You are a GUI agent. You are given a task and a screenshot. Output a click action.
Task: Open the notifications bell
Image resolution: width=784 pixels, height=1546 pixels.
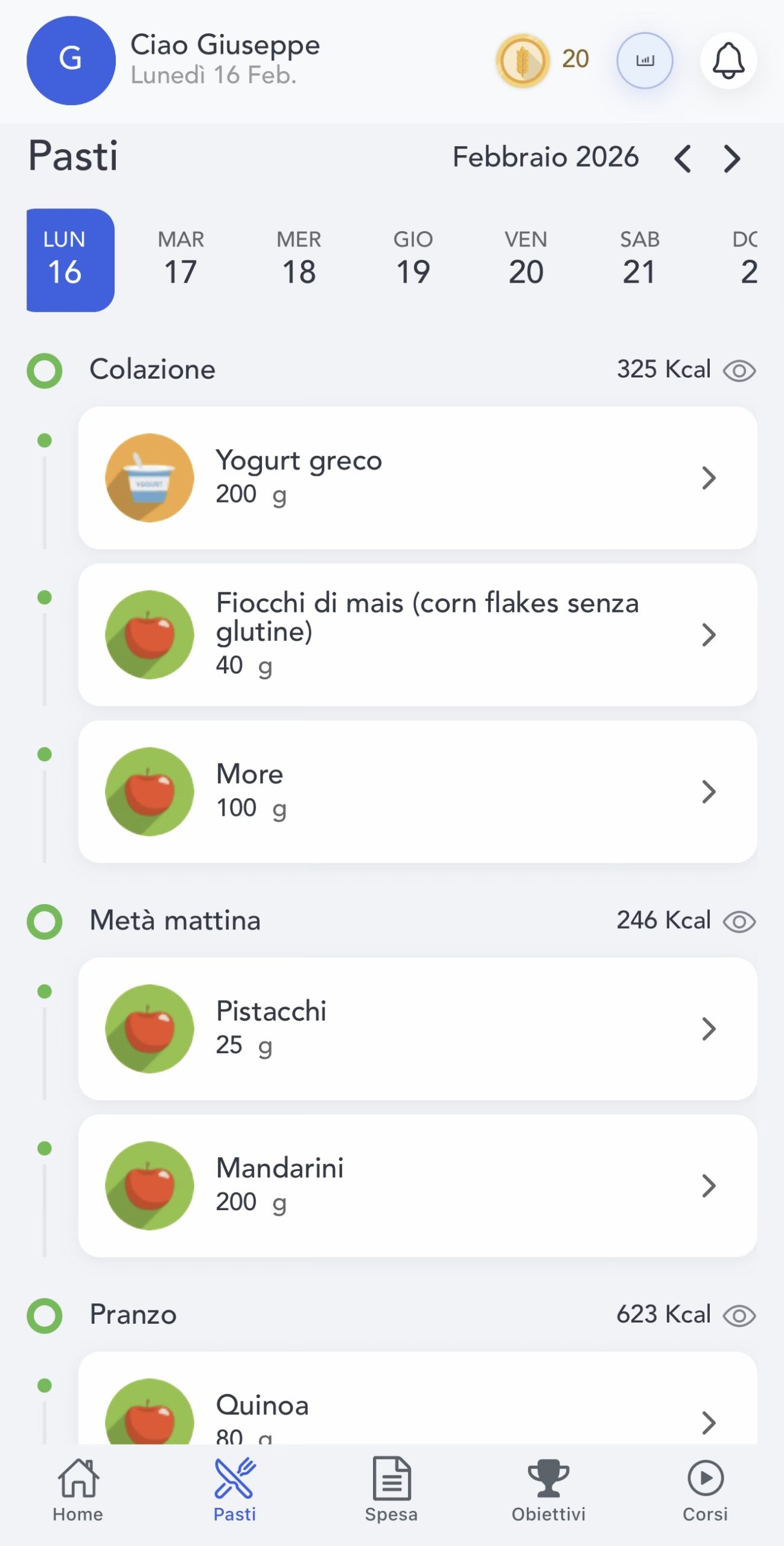pyautogui.click(x=728, y=60)
